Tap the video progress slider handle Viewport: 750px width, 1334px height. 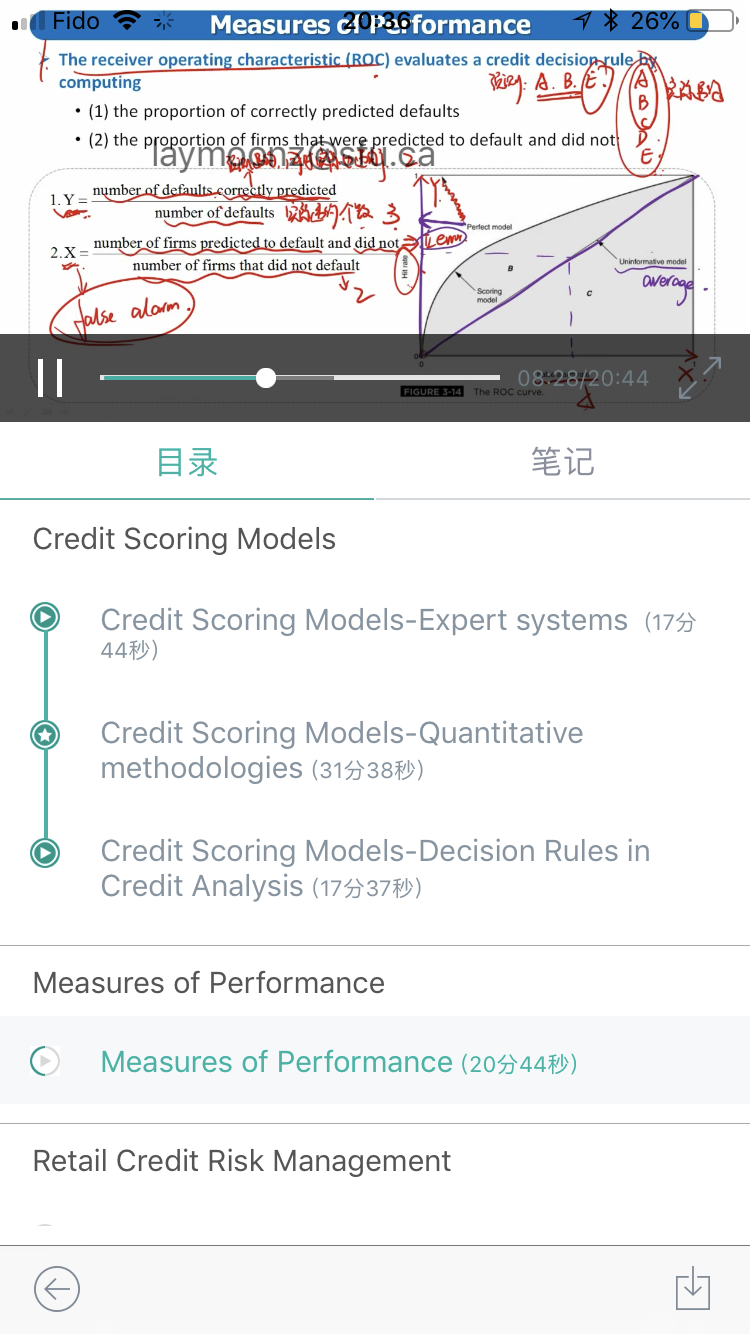tap(266, 377)
